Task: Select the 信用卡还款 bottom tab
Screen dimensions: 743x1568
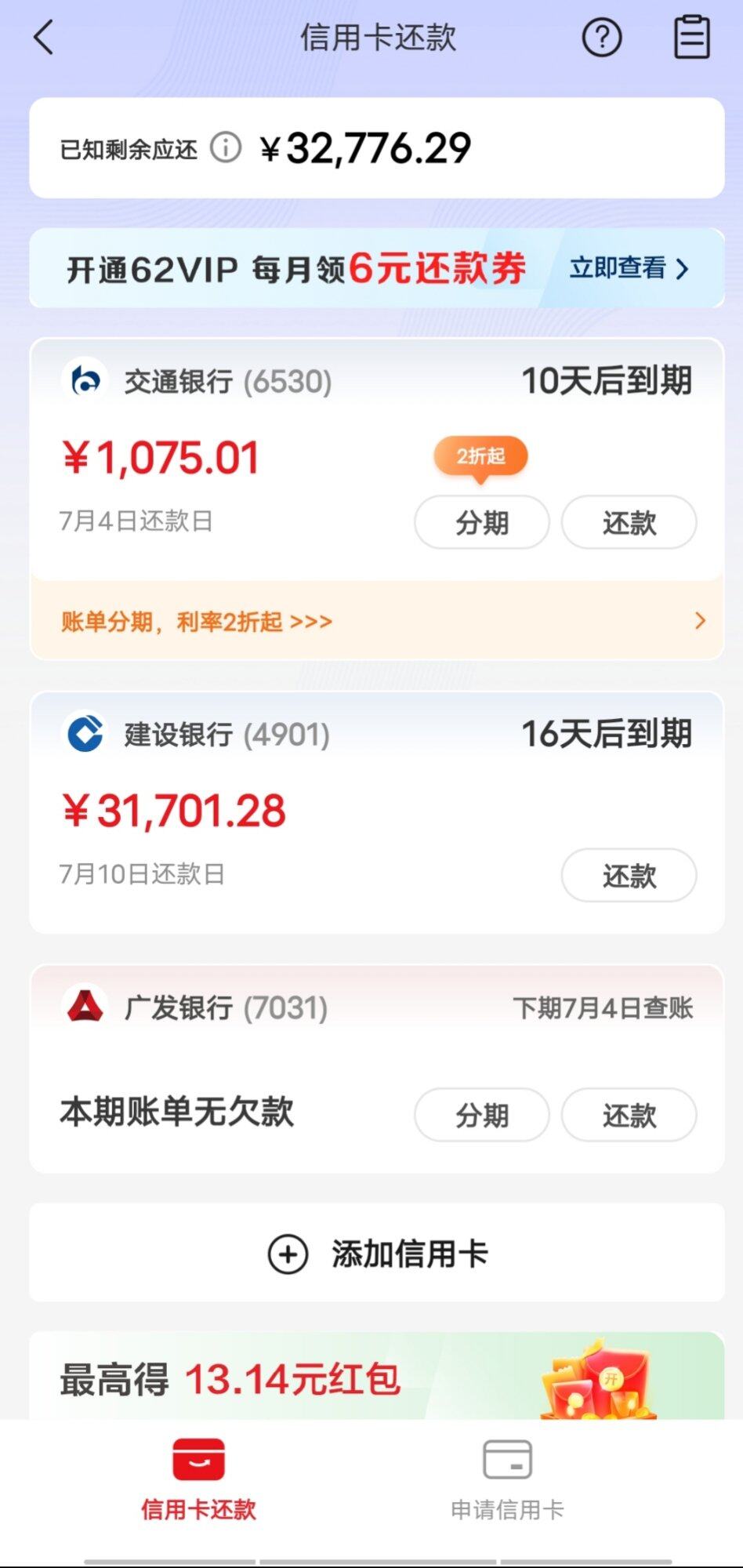Action: pyautogui.click(x=198, y=1479)
